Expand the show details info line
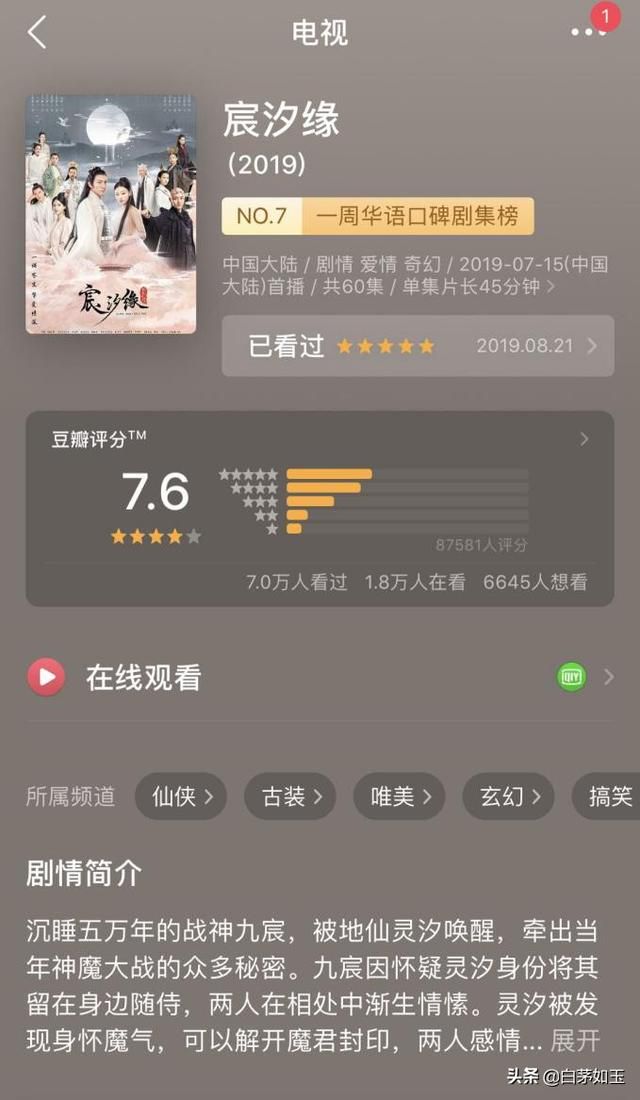This screenshot has width=640, height=1100. [x=415, y=276]
